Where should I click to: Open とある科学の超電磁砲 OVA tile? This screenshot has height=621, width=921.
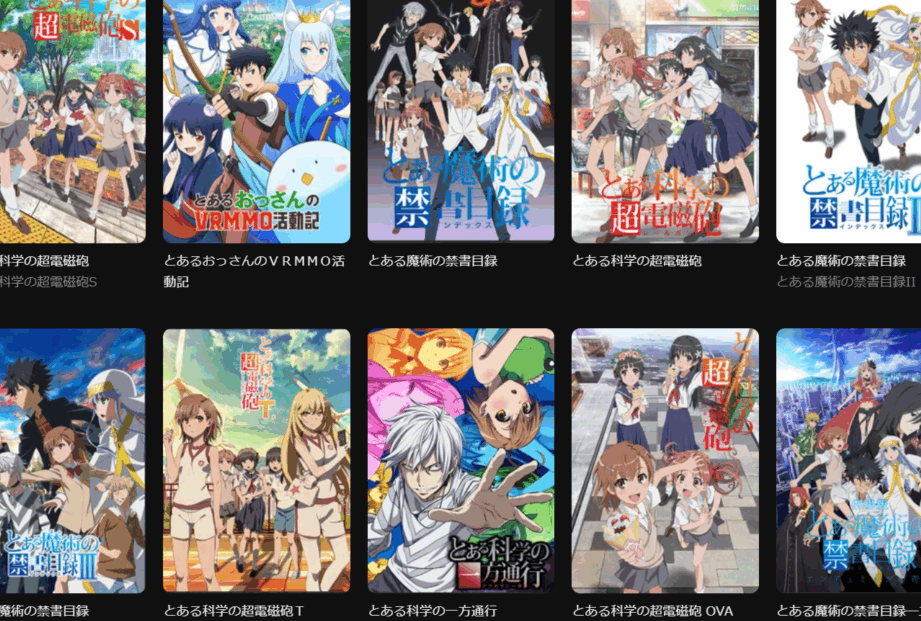click(665, 460)
